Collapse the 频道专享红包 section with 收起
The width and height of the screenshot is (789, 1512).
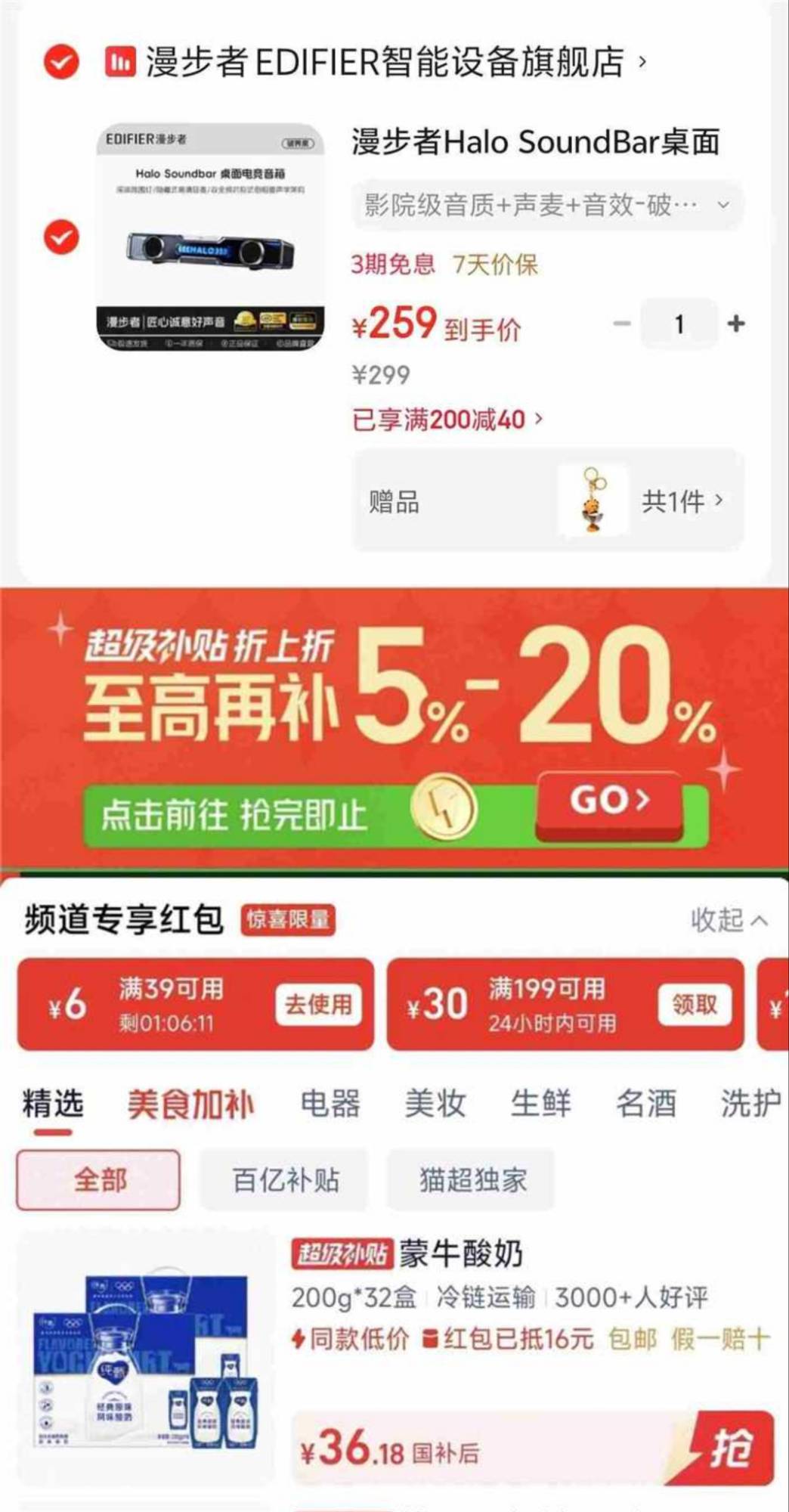729,919
